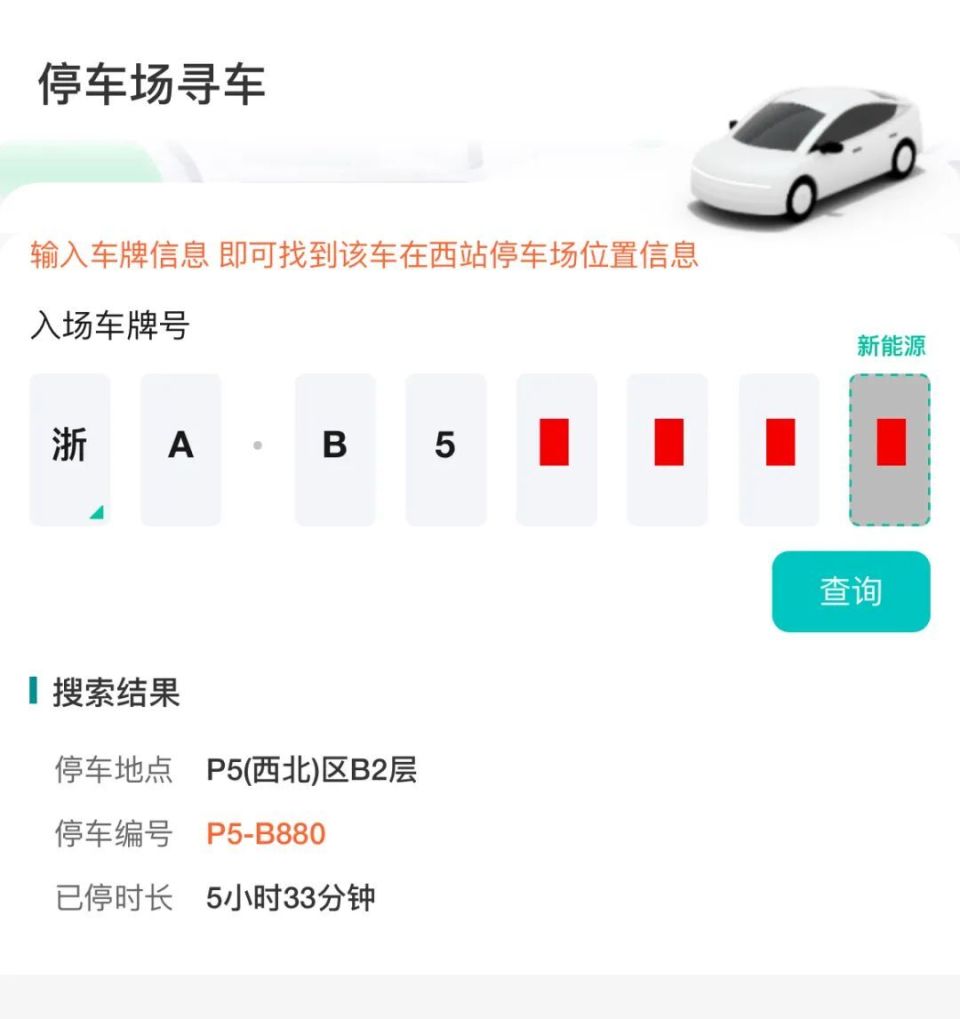Select the dashed-border extra plate character box
Image resolution: width=960 pixels, height=1019 pixels.
pyautogui.click(x=889, y=447)
